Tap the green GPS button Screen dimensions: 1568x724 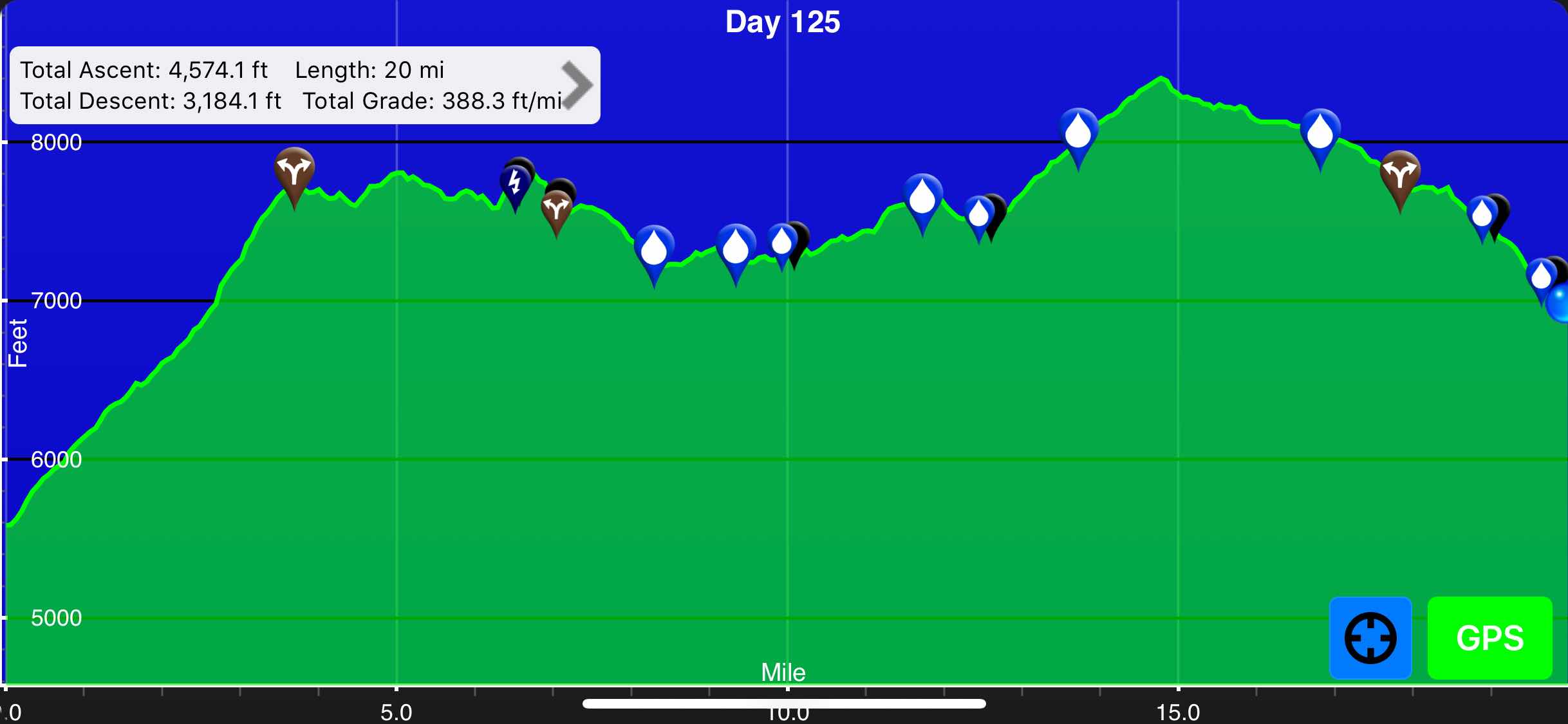click(x=1489, y=638)
